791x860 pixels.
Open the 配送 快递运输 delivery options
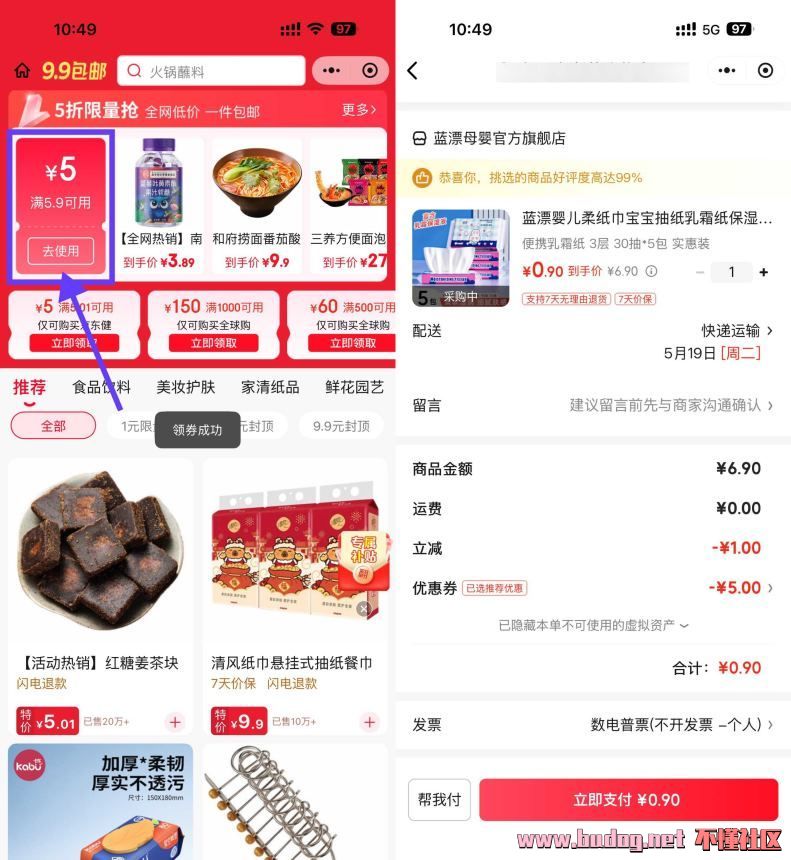point(736,330)
